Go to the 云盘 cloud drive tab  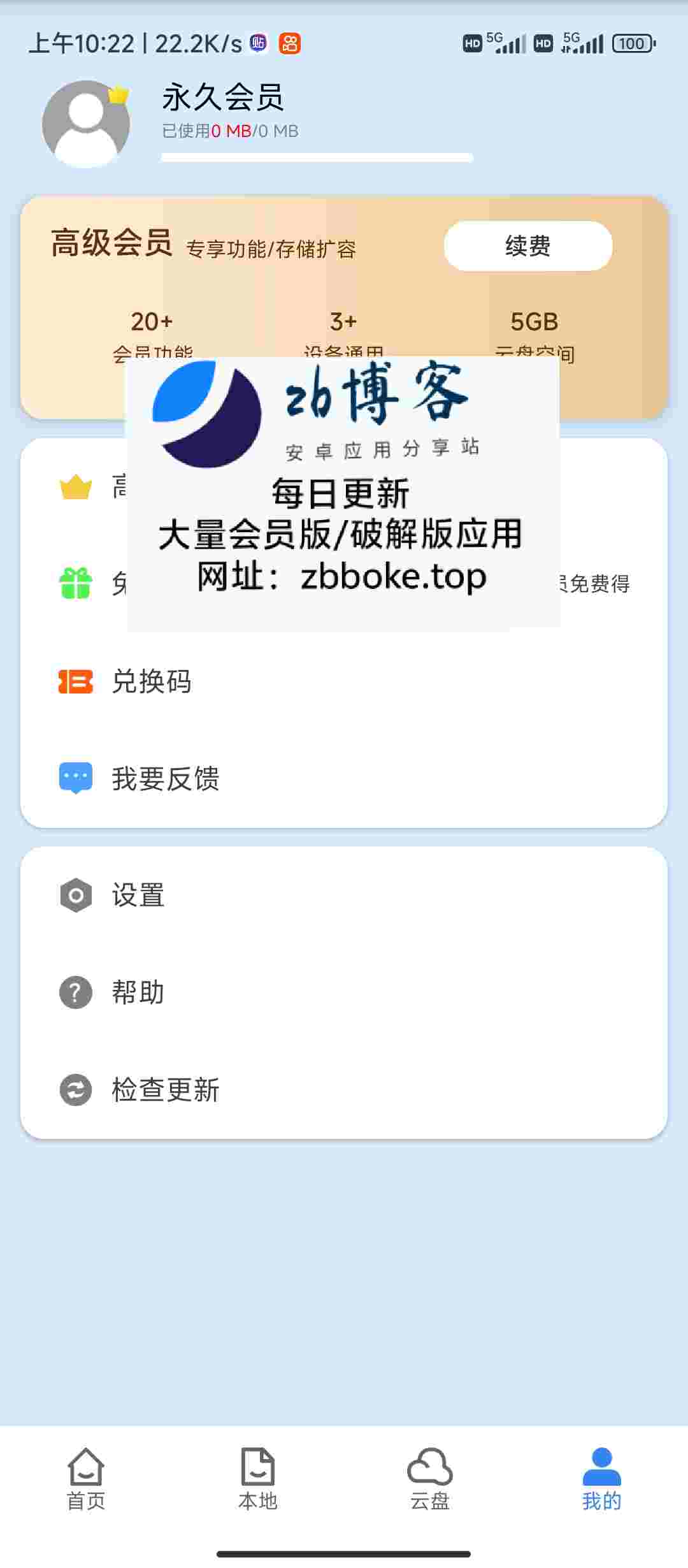pos(430,1479)
